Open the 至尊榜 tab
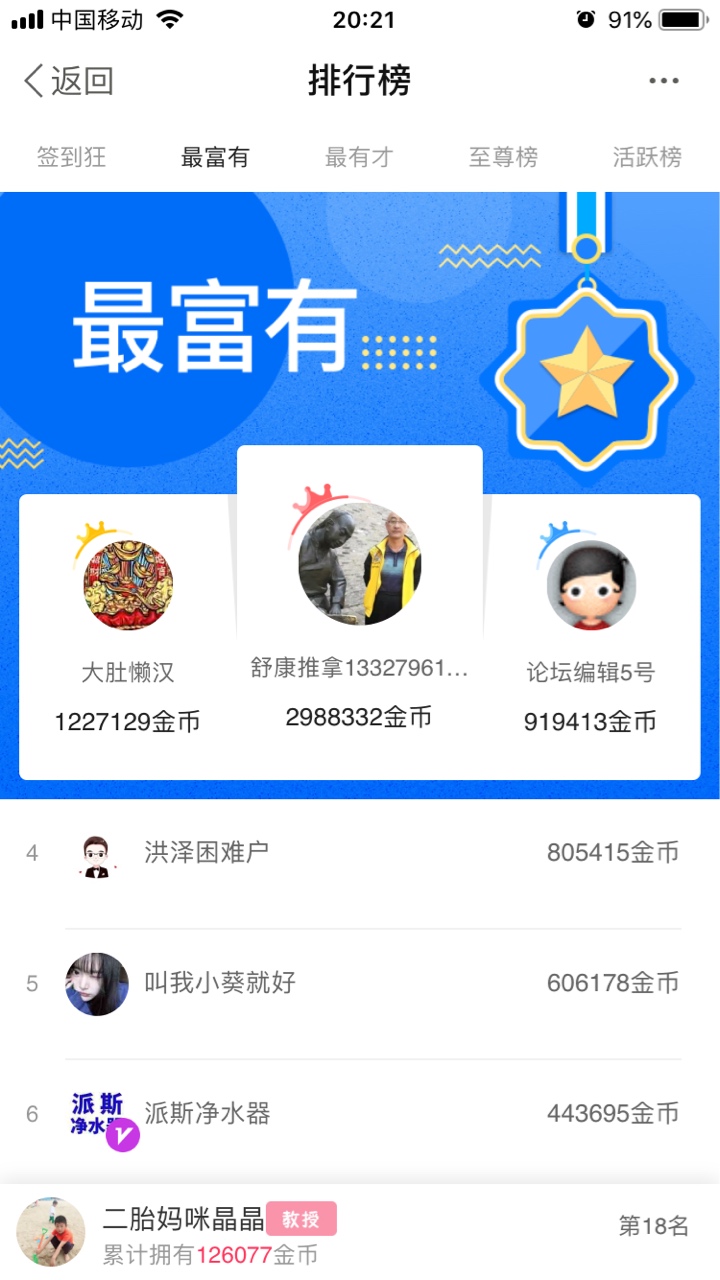The width and height of the screenshot is (720, 1280). point(503,157)
